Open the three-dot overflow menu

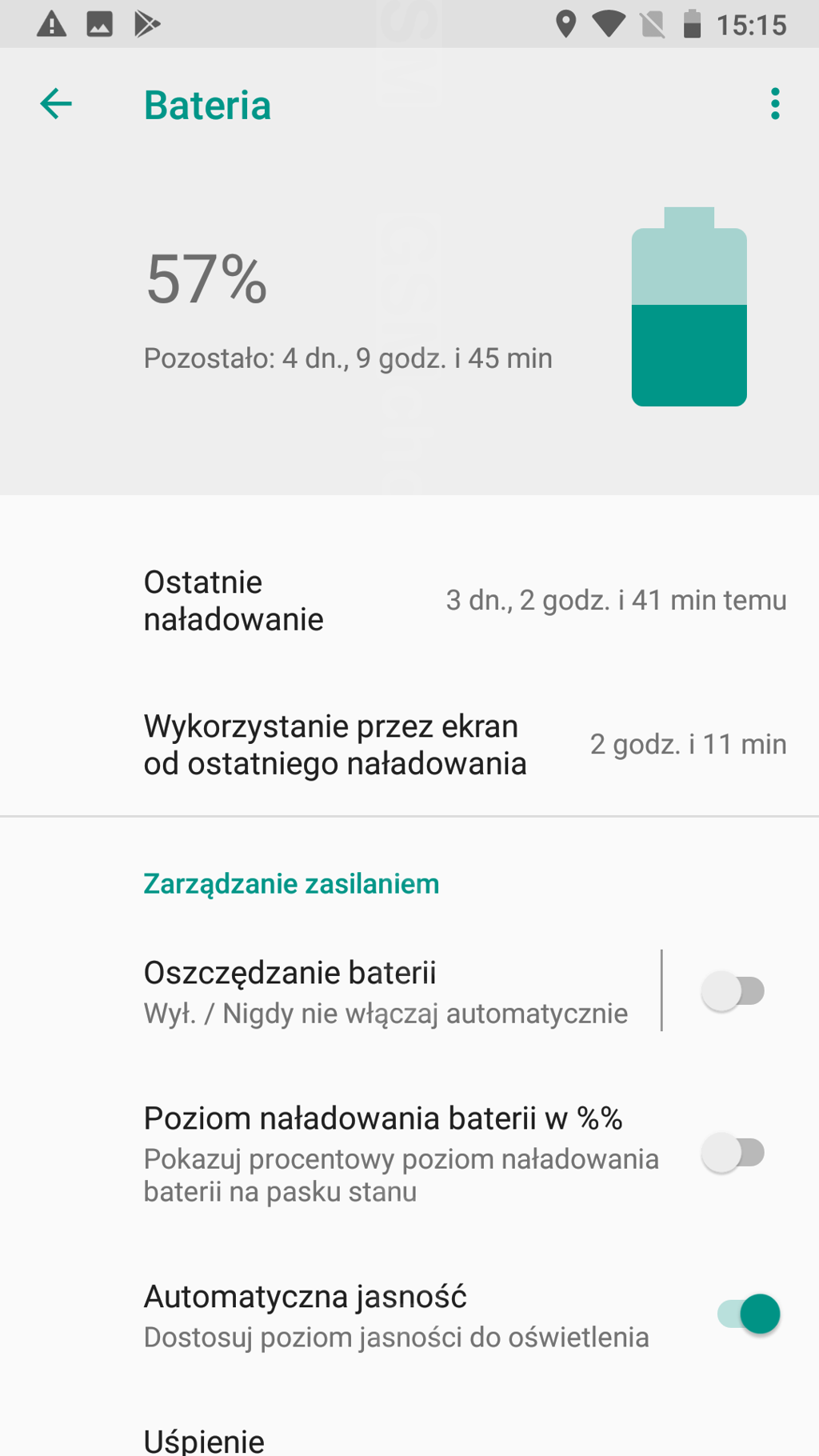(x=774, y=104)
